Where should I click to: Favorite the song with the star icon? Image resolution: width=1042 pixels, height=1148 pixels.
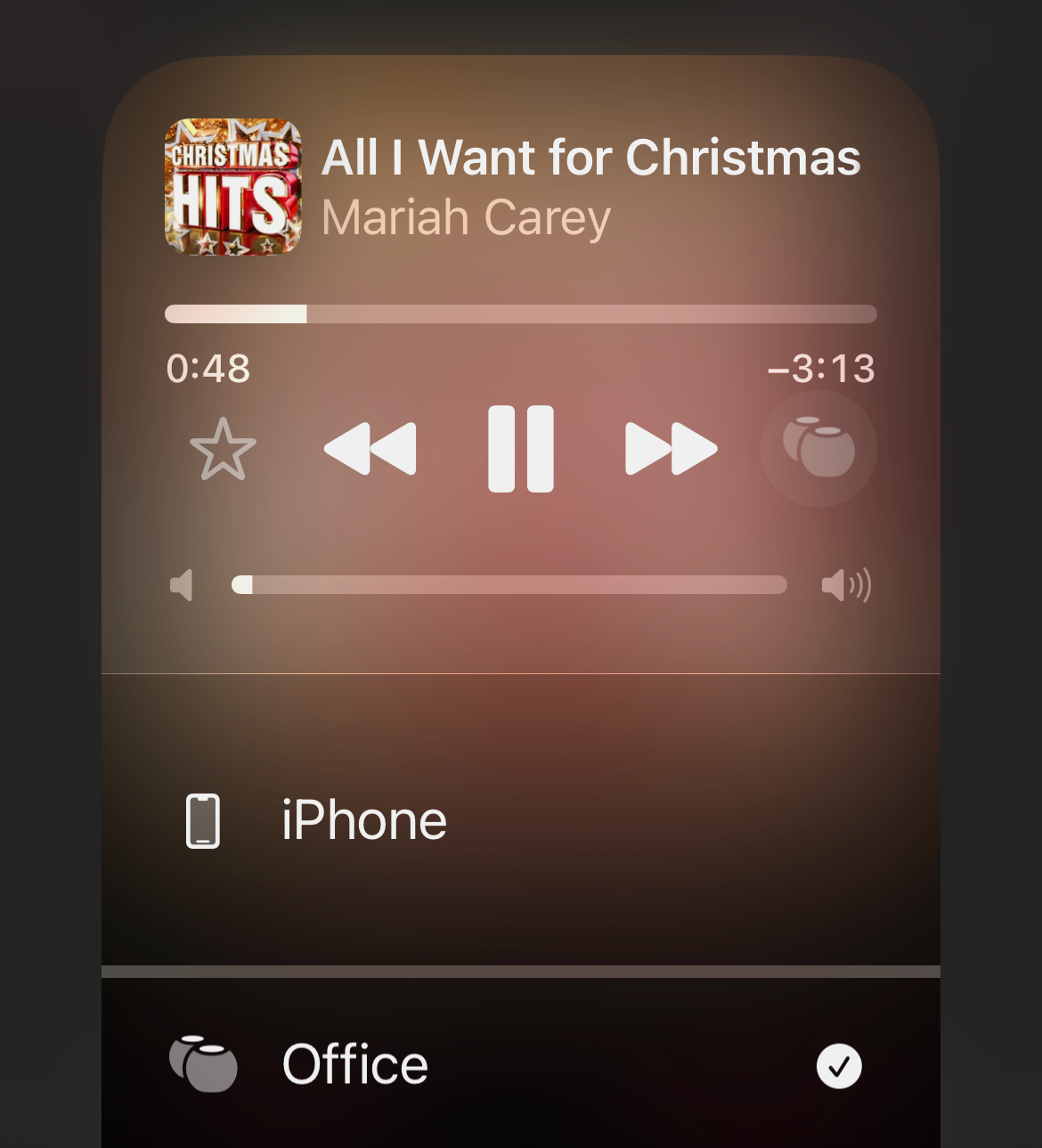pyautogui.click(x=223, y=450)
